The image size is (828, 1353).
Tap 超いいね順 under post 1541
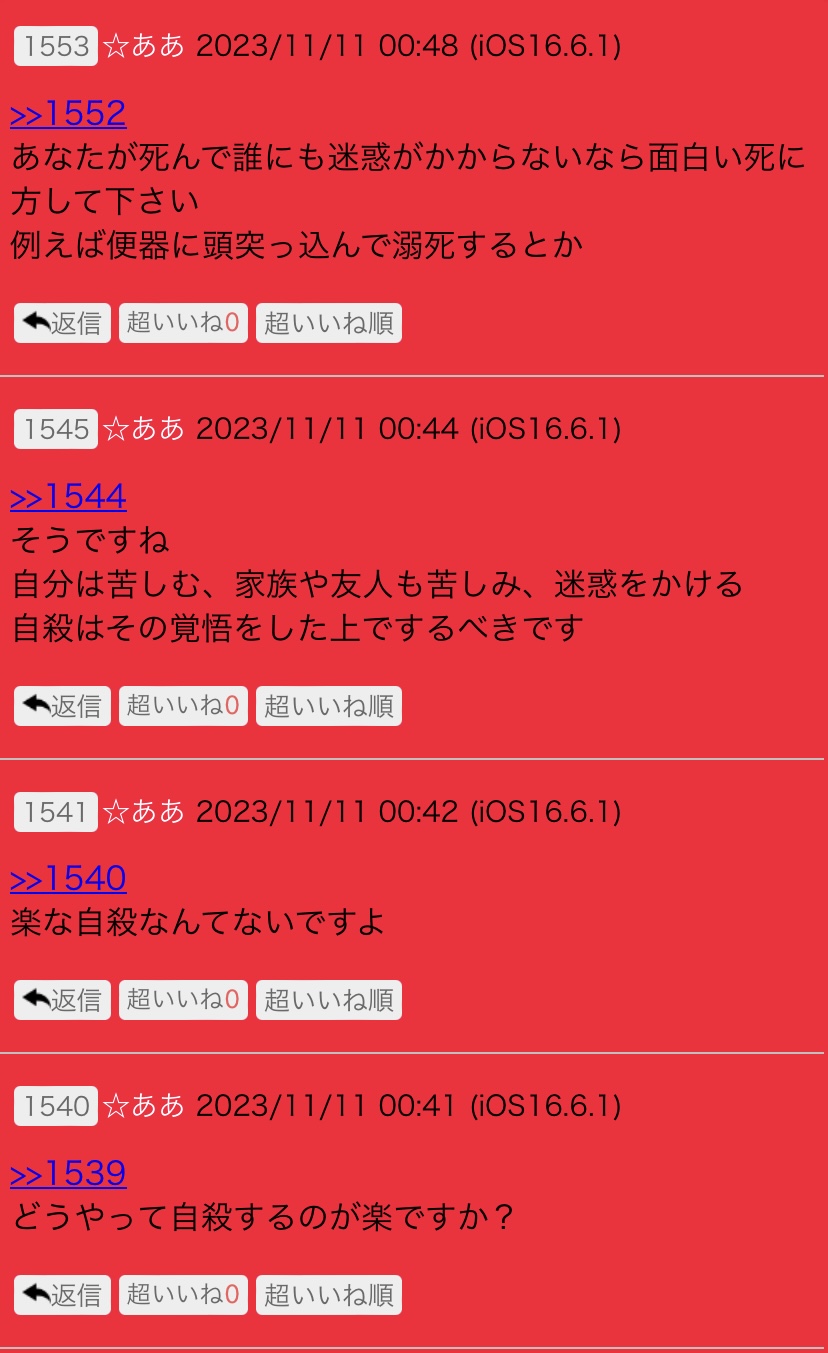(329, 1000)
